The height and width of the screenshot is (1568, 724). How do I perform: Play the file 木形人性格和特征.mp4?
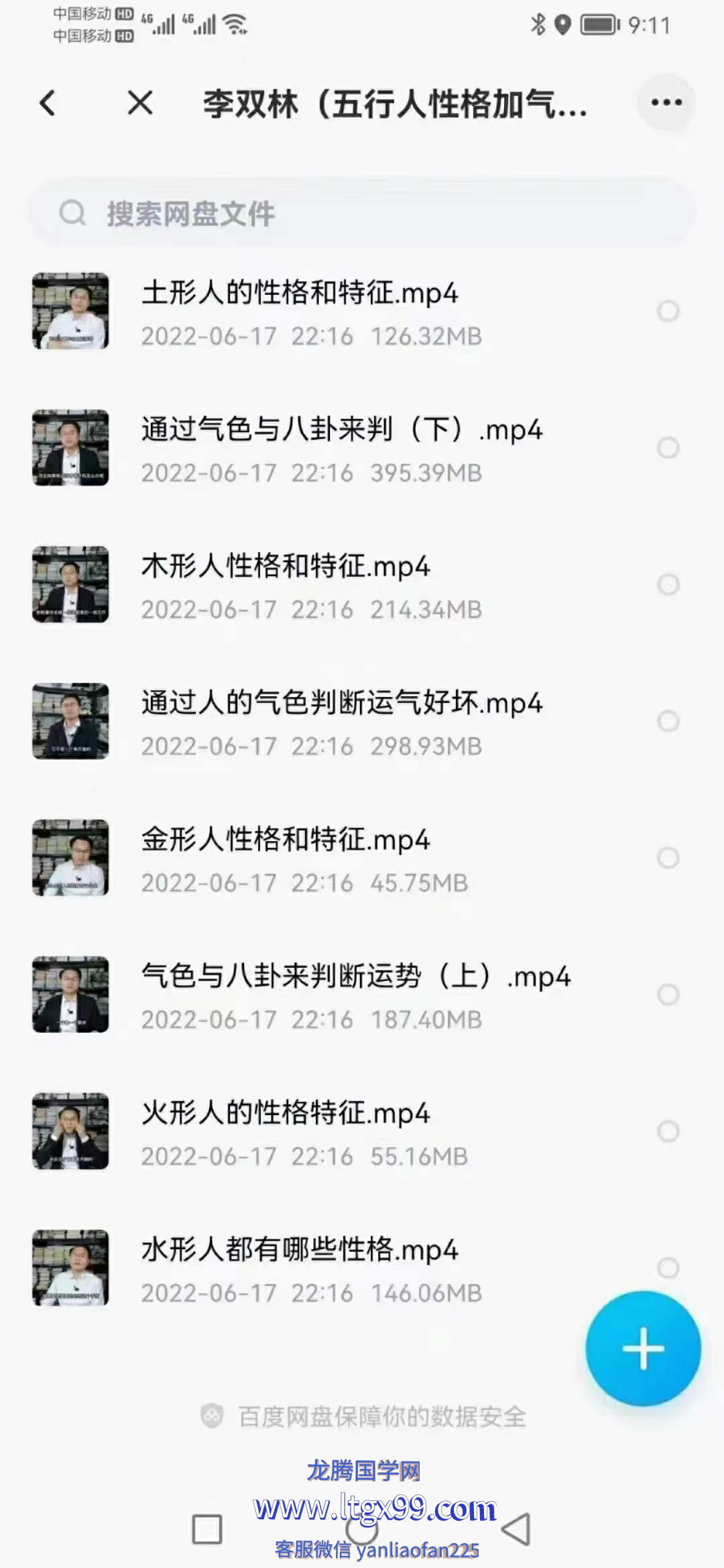[286, 567]
